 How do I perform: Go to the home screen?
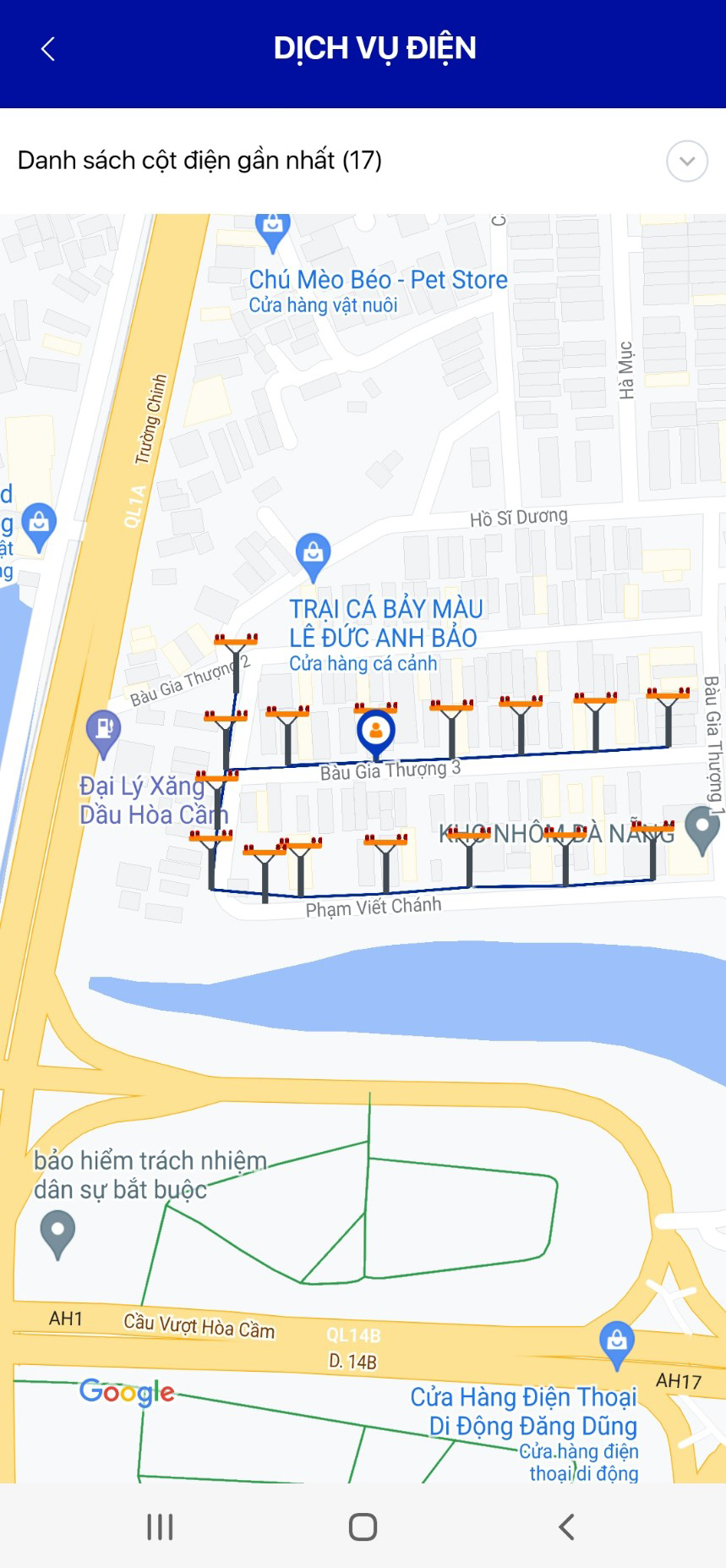(x=363, y=1527)
